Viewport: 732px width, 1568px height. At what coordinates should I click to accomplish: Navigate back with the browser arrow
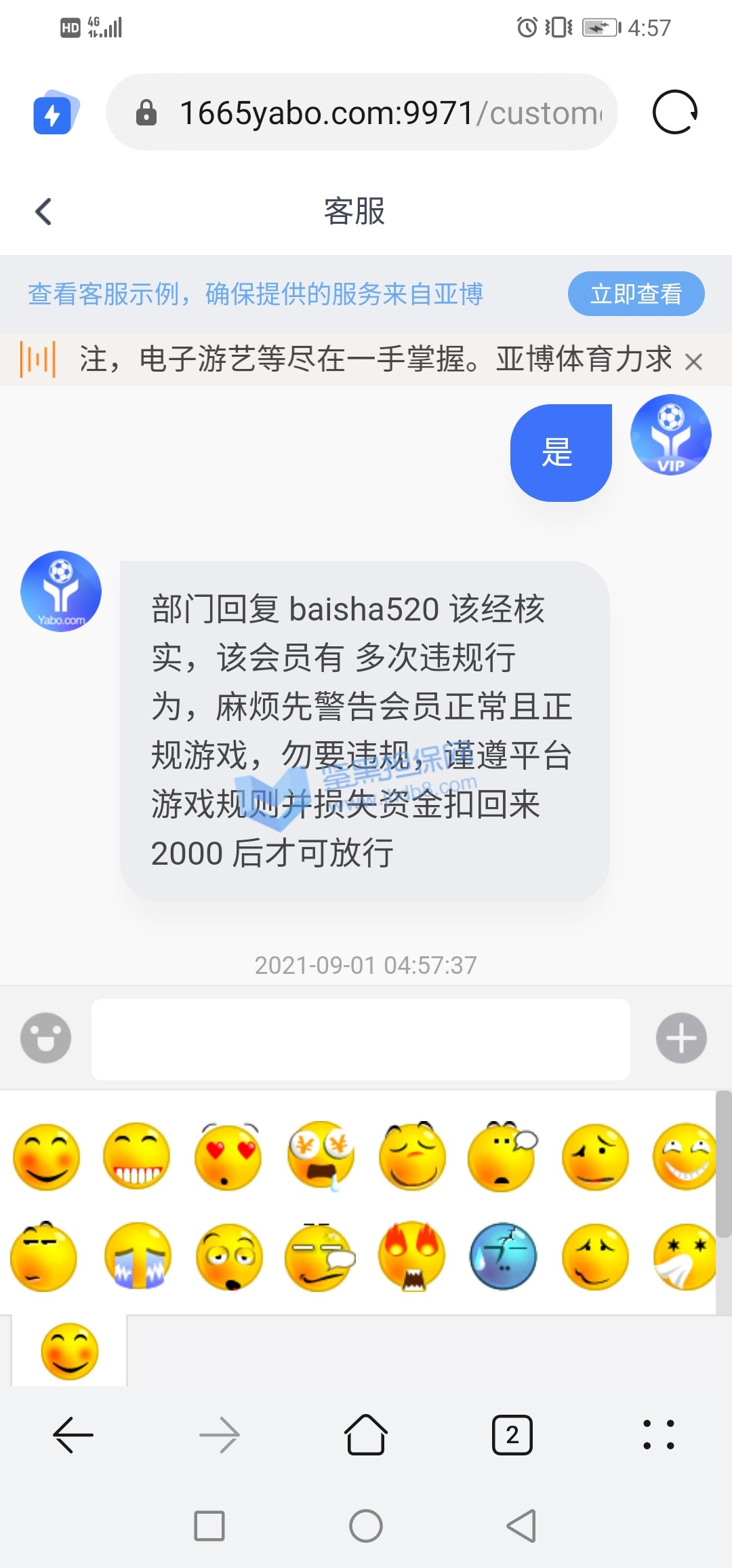73,1434
